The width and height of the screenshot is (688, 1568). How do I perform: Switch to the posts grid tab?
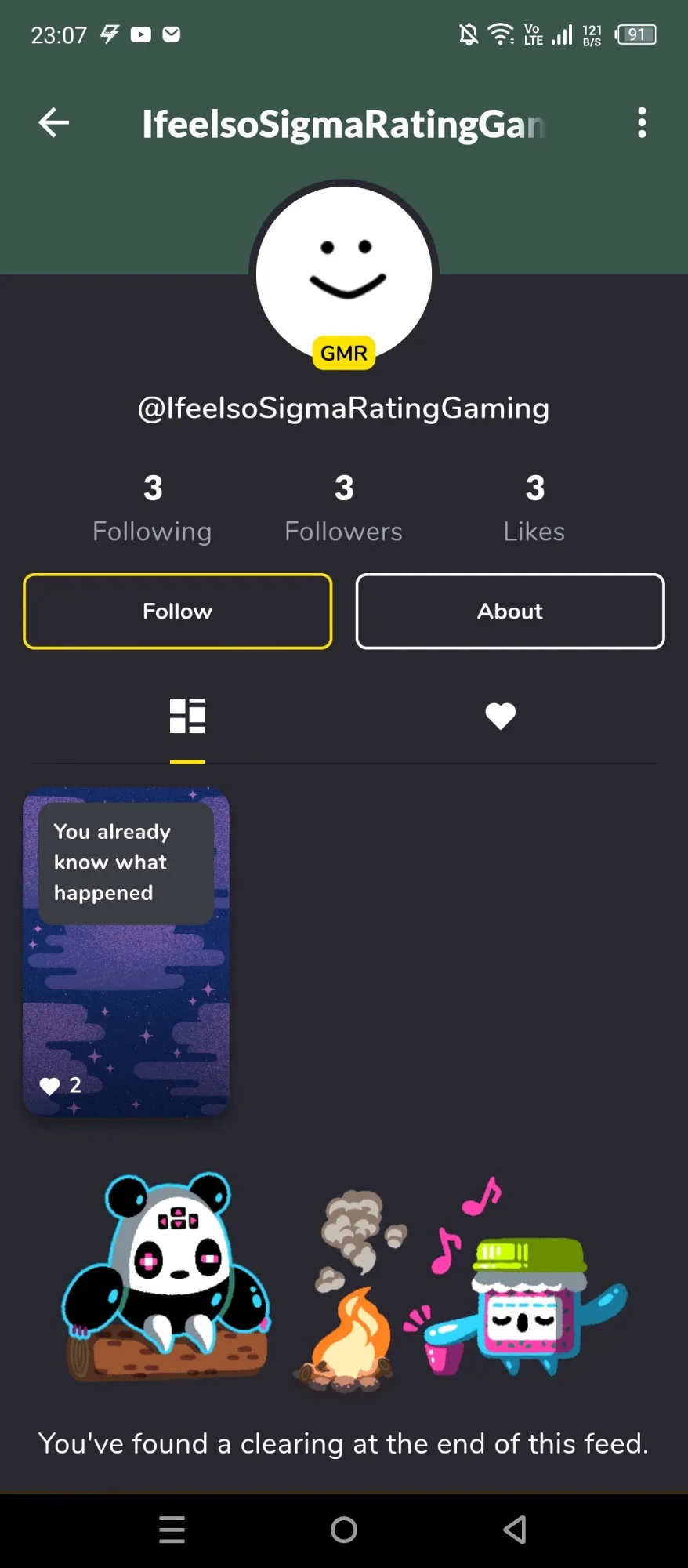coord(187,716)
